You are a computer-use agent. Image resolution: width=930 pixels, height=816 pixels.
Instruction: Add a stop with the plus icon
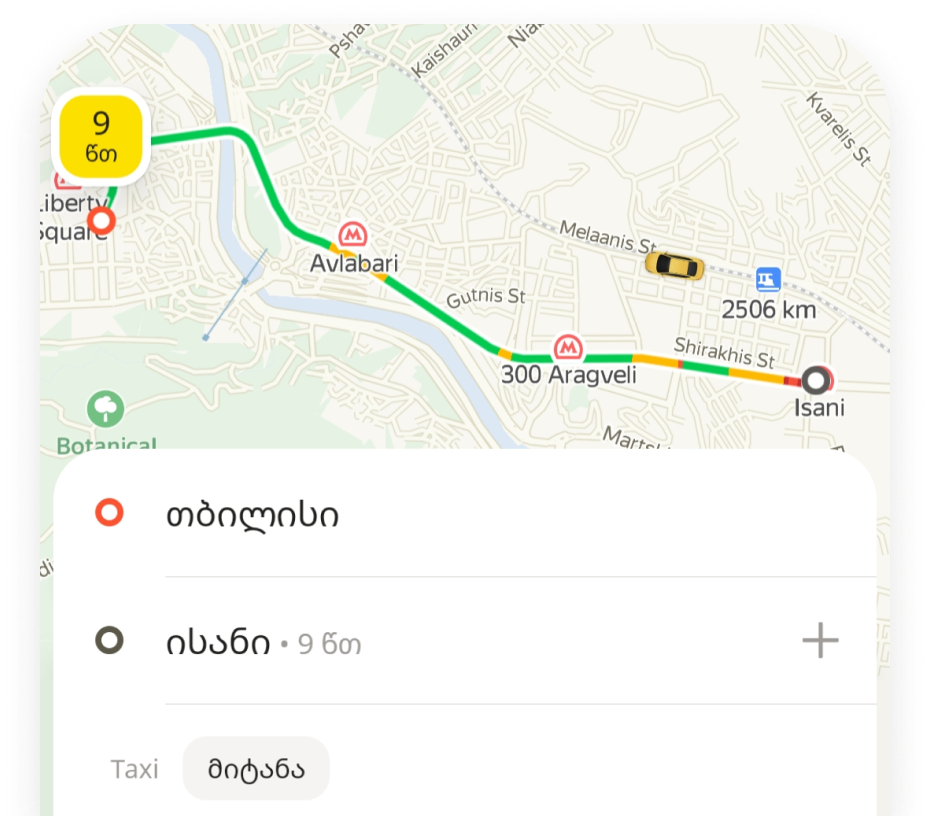pyautogui.click(x=820, y=641)
